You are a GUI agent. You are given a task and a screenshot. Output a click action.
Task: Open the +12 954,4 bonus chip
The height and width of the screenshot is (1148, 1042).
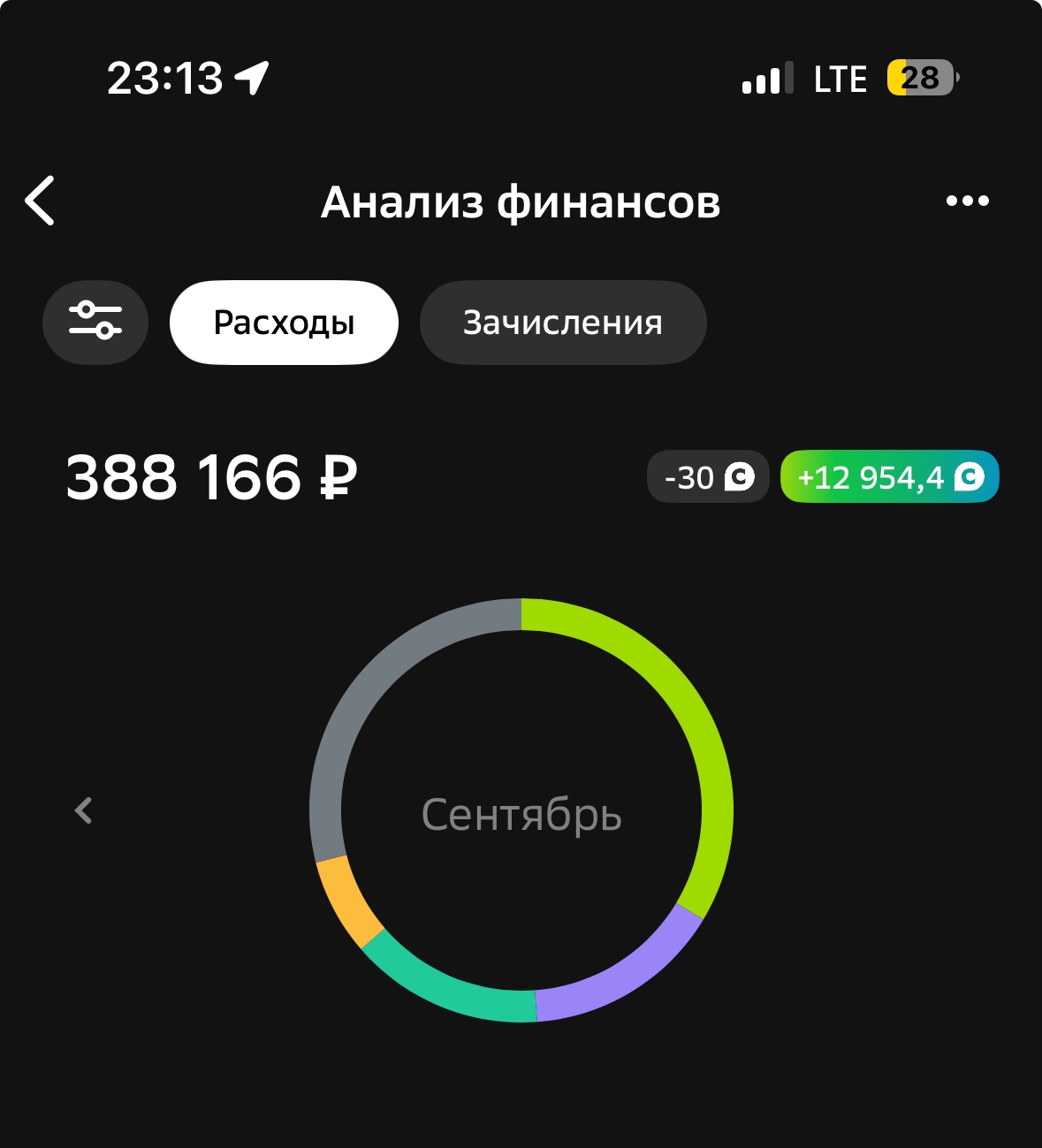[889, 477]
